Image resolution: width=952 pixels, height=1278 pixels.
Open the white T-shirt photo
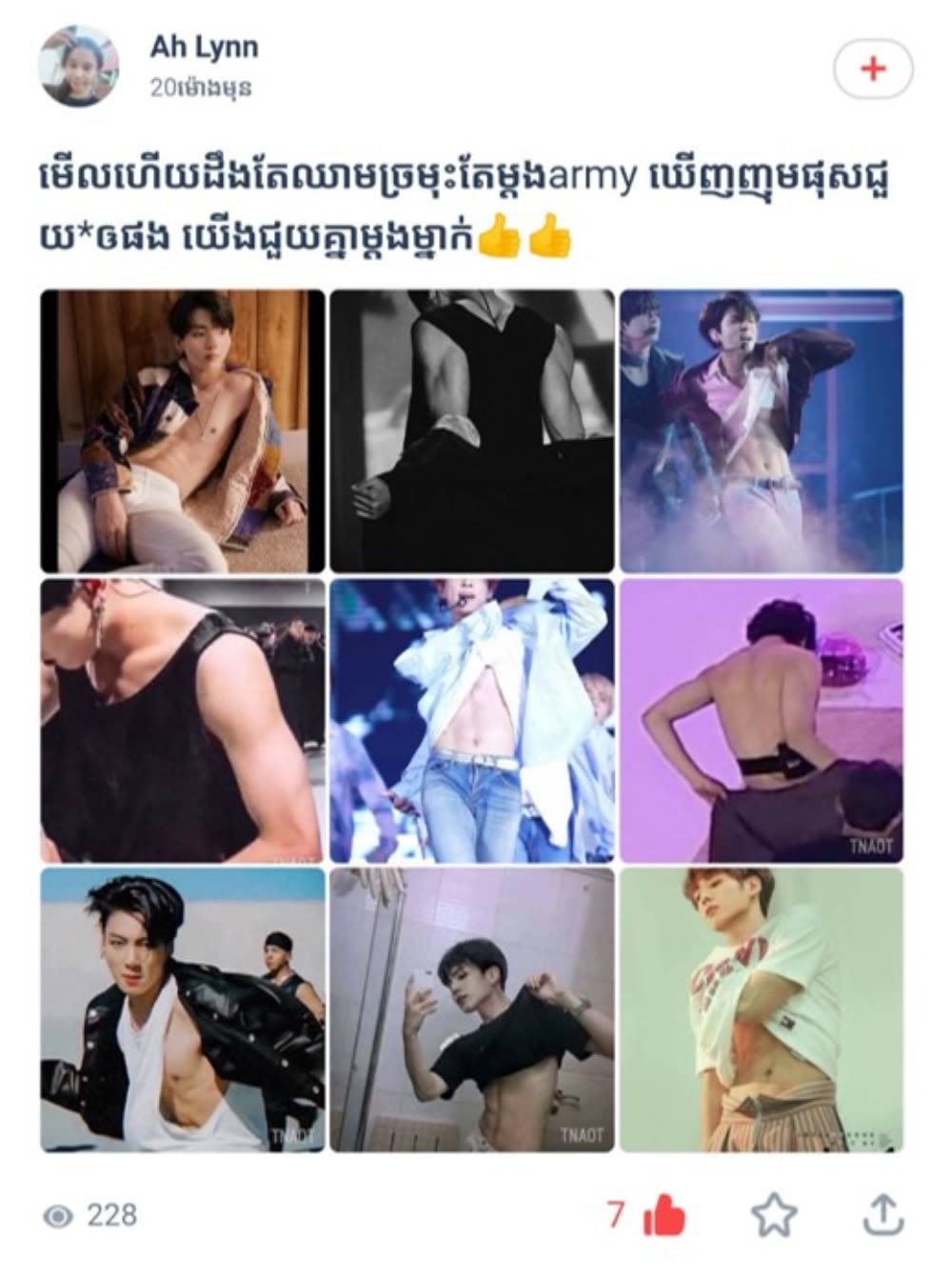762,1010
